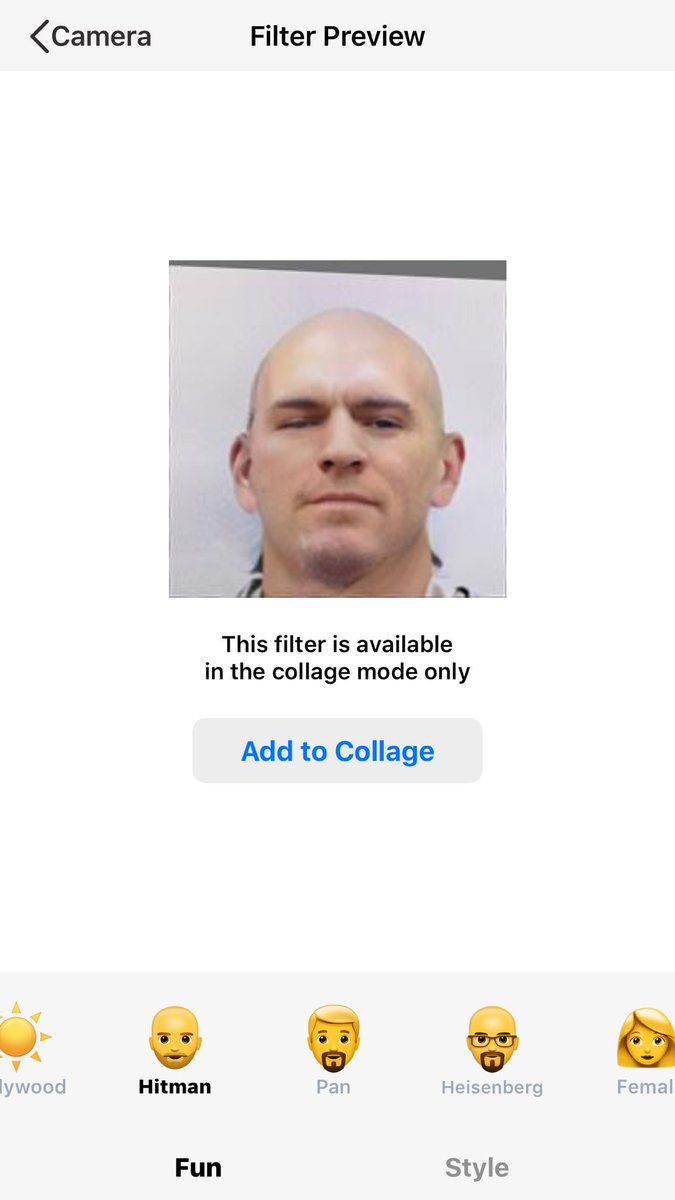The height and width of the screenshot is (1200, 675).
Task: Select the Hitman filter
Action: tap(175, 1050)
